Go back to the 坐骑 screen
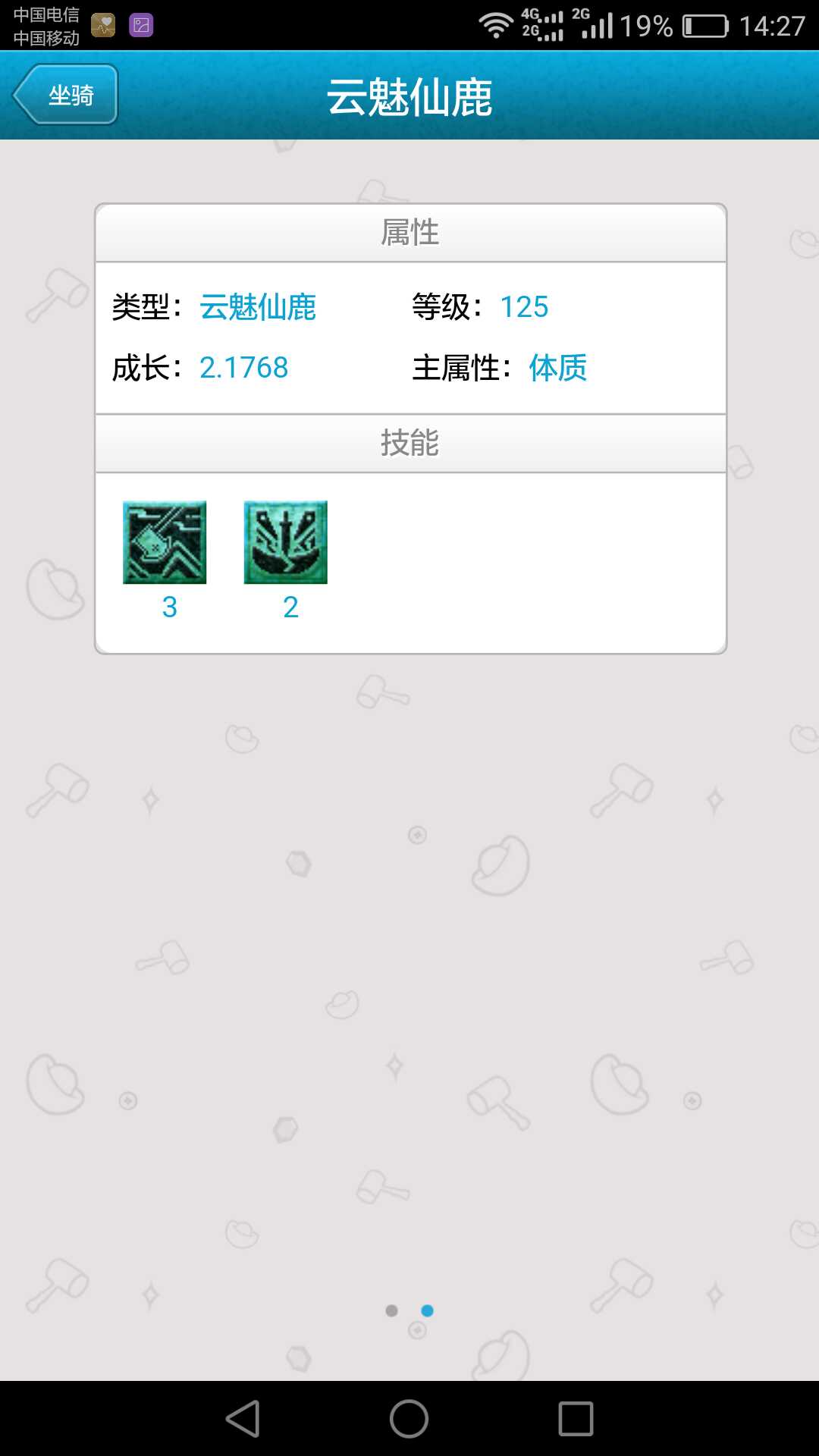The image size is (819, 1456). [65, 95]
